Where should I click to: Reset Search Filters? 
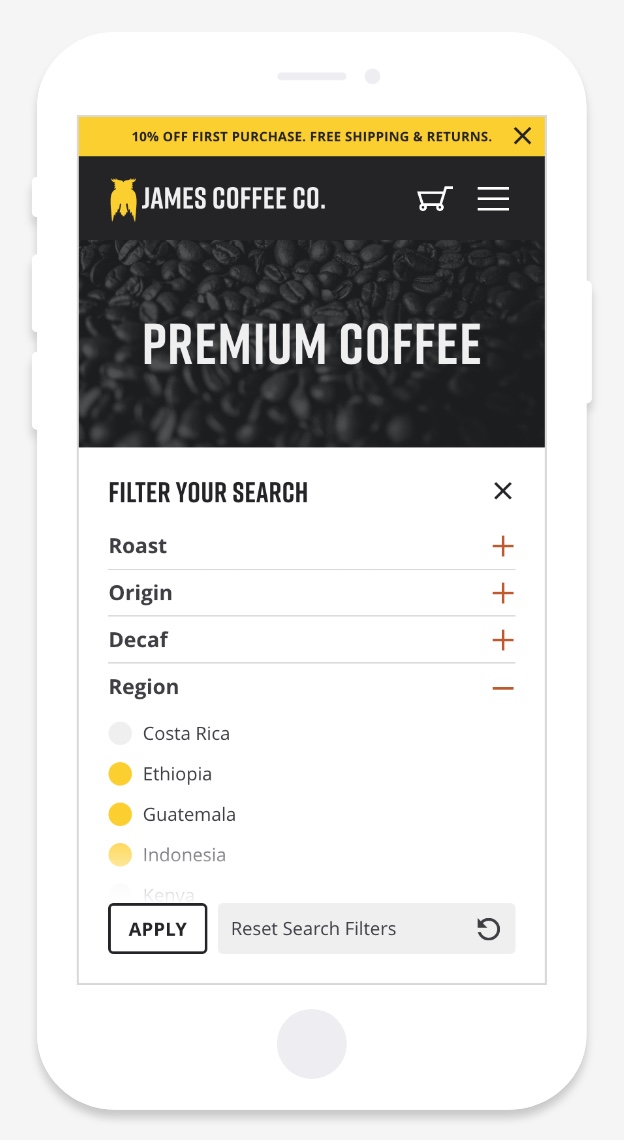point(366,929)
